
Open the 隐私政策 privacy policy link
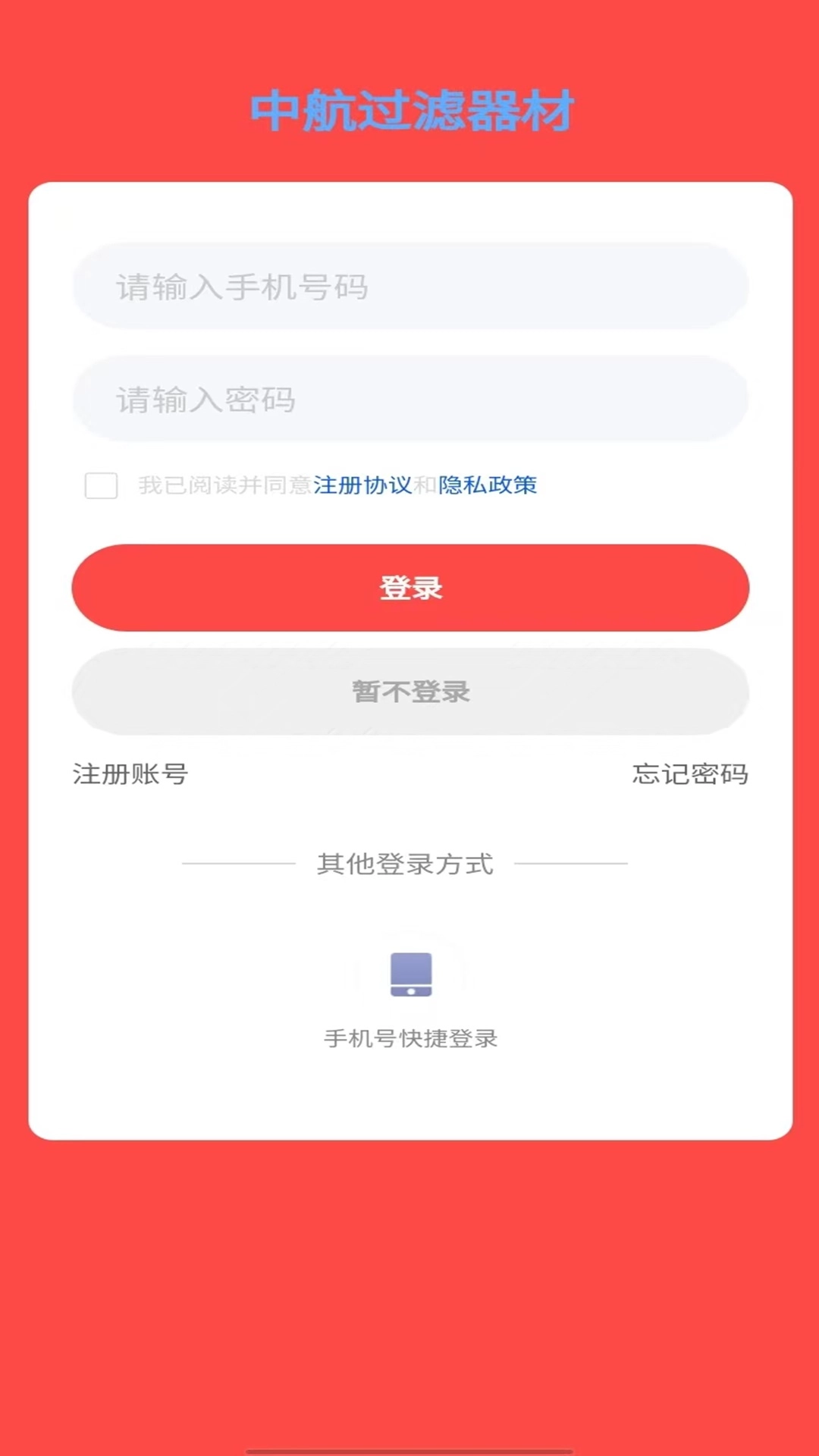pos(488,486)
